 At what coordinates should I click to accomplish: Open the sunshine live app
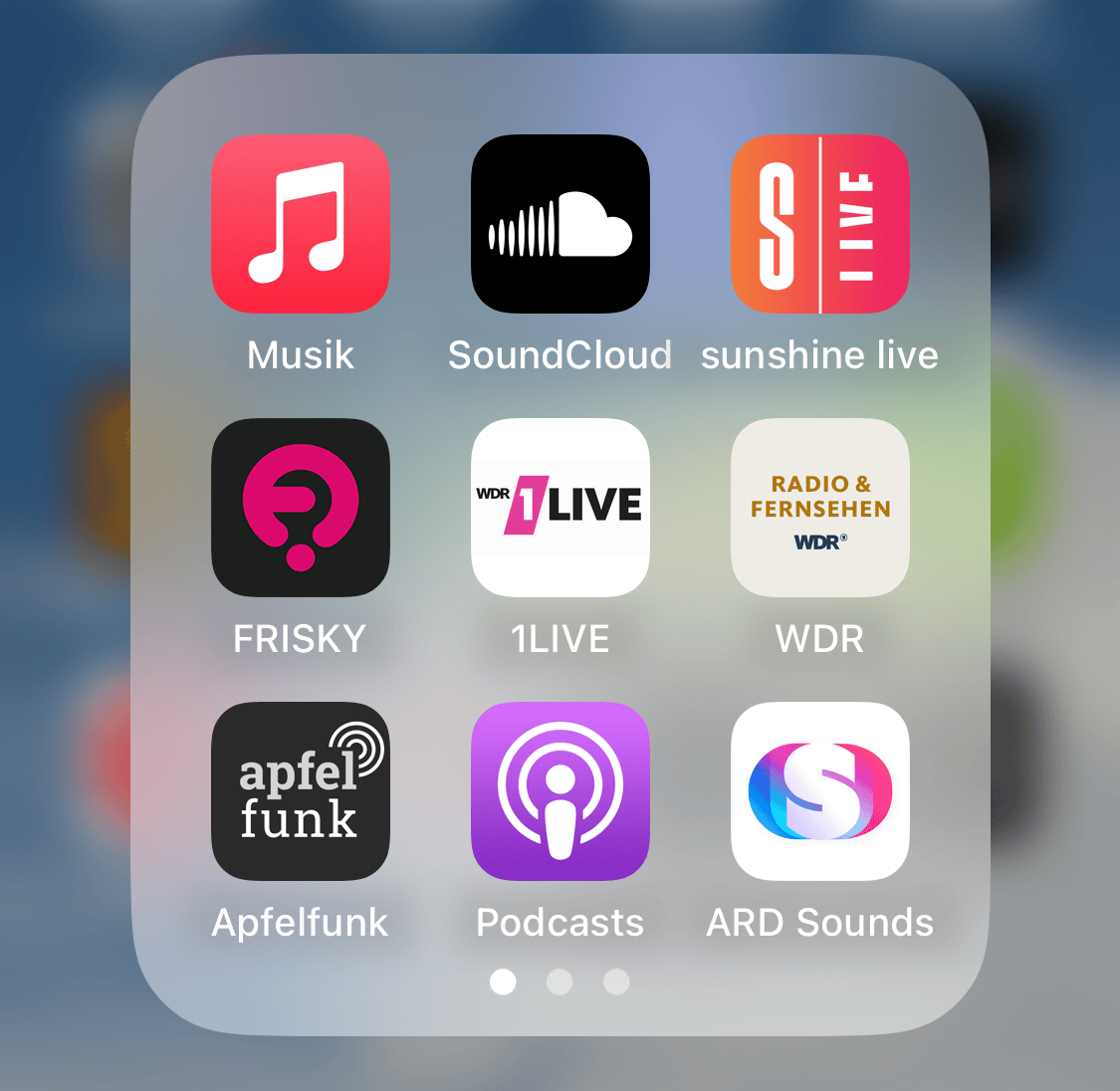pos(819,224)
